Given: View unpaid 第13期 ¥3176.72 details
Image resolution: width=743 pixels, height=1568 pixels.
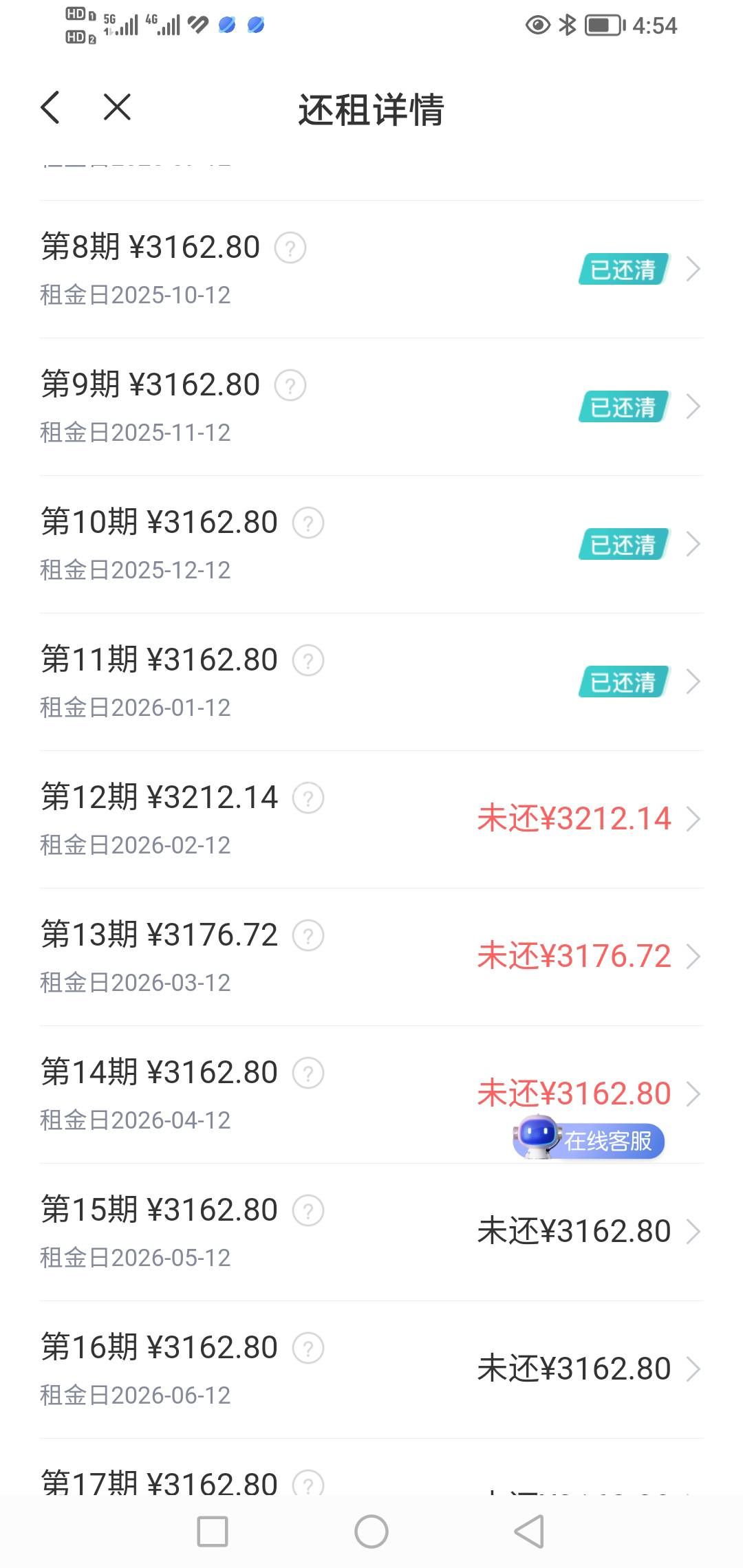Looking at the screenshot, I should pyautogui.click(x=371, y=957).
